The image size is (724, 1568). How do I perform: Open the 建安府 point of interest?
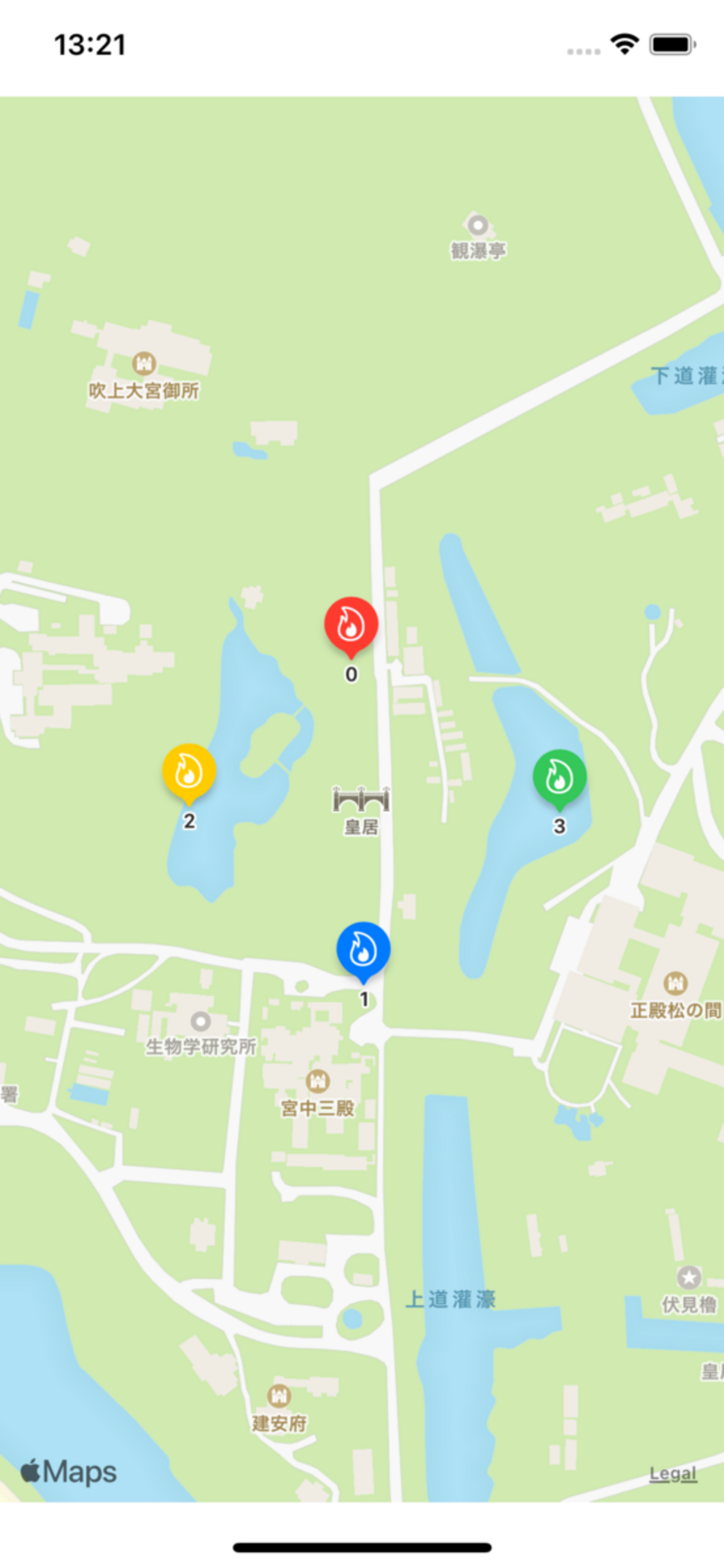279,1395
